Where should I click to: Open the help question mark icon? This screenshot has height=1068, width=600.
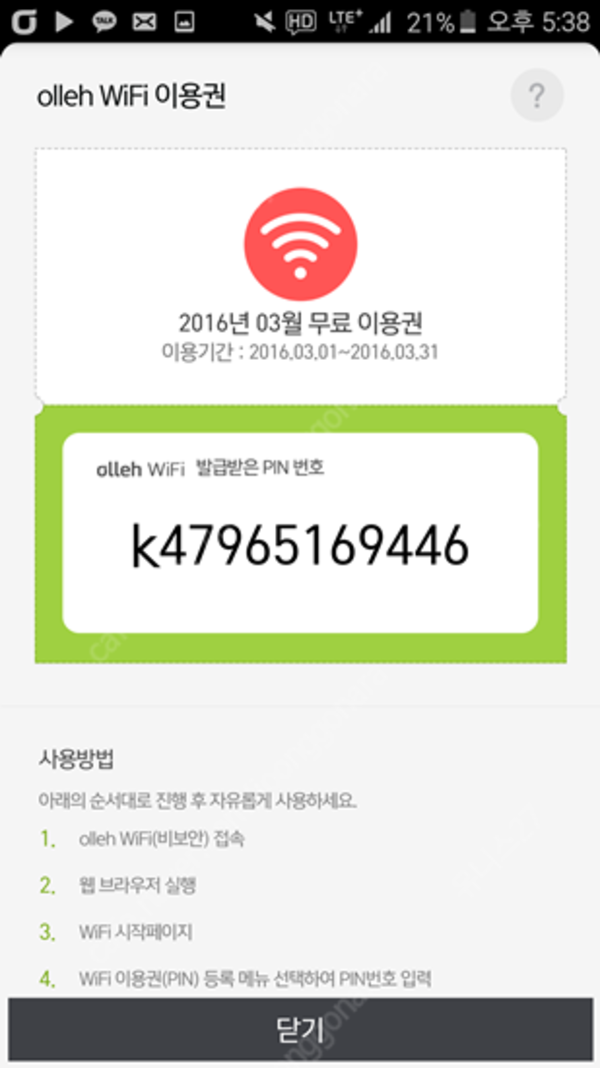537,97
